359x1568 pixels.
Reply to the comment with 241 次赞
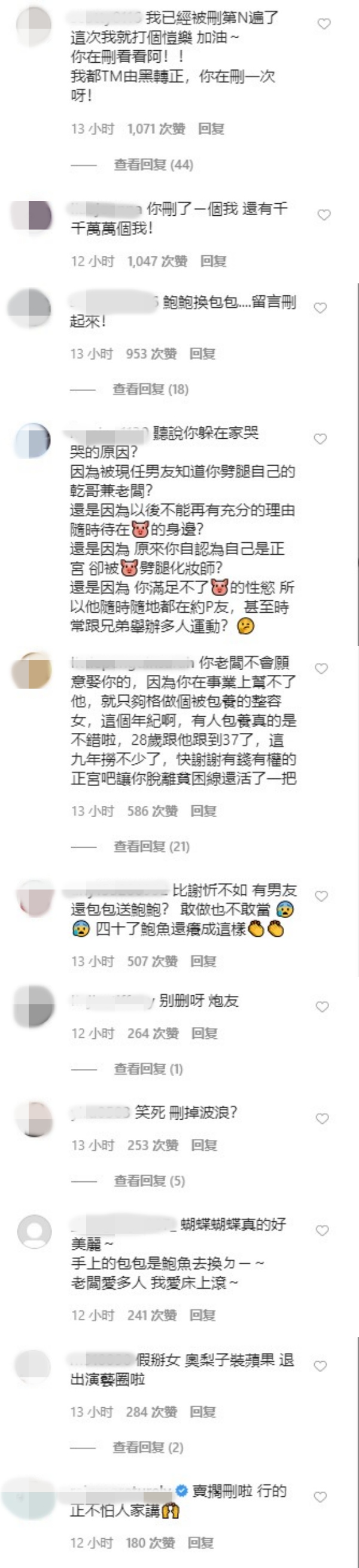pos(202,1315)
